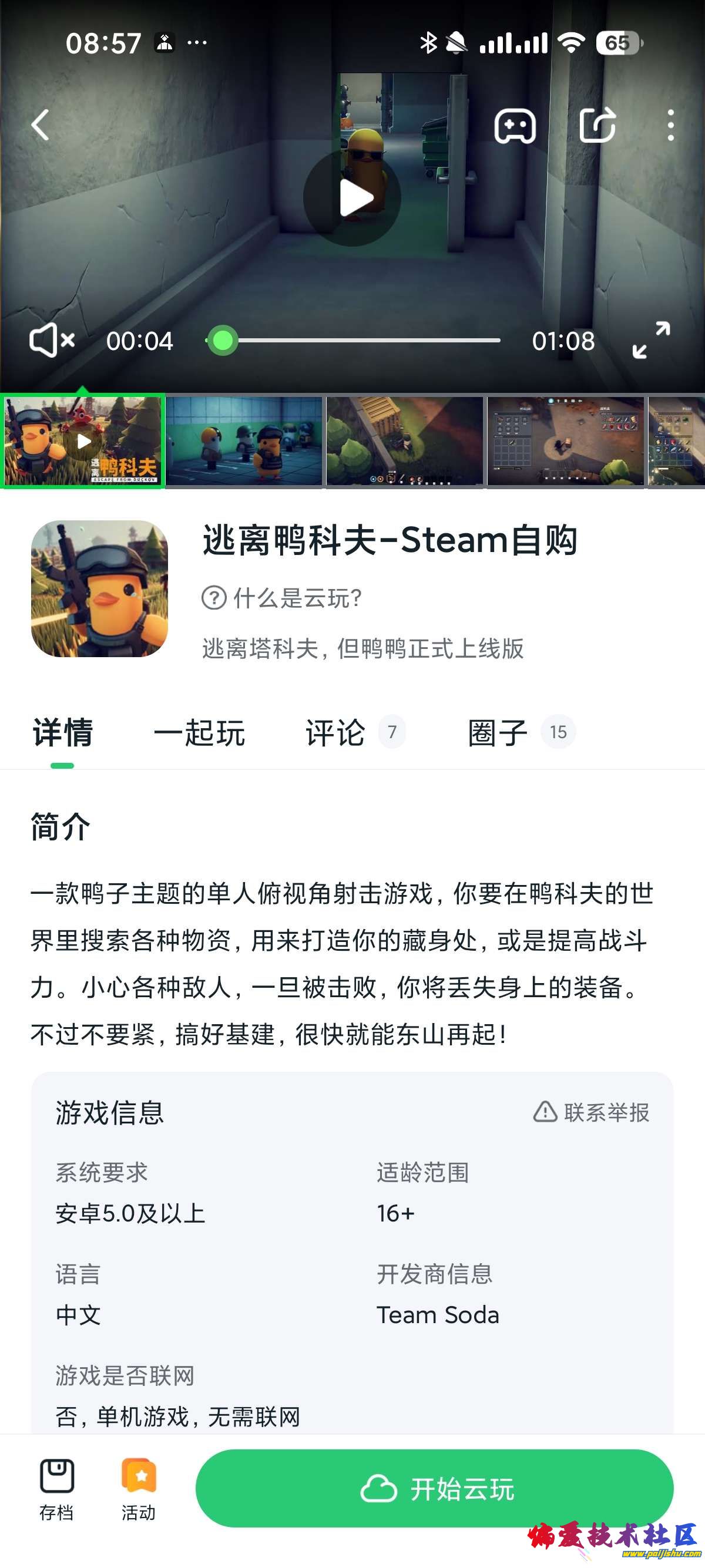The height and width of the screenshot is (1568, 705).
Task: View the second screenshot of ducks lined up
Action: point(244,440)
